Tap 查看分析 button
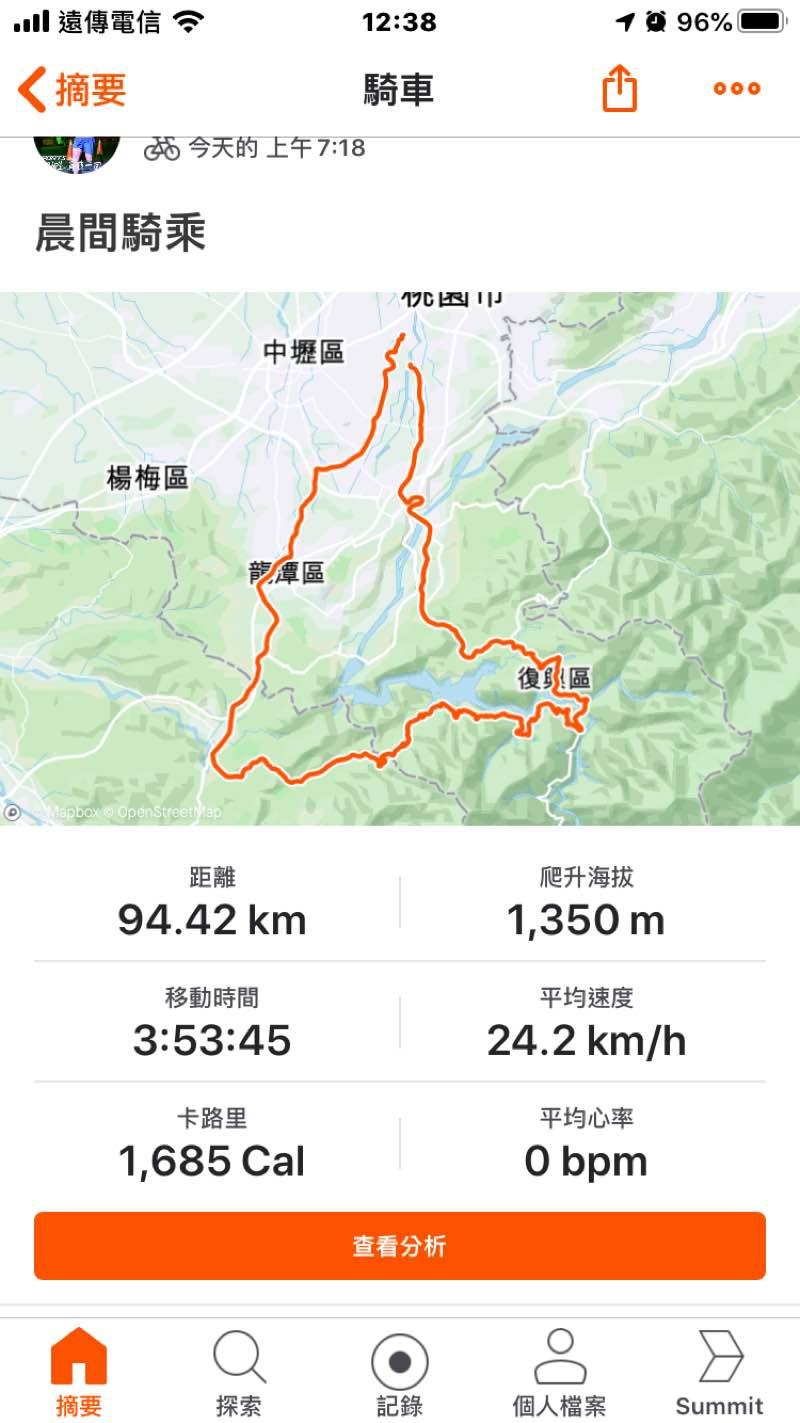Viewport: 800px width, 1423px height. [x=400, y=1246]
